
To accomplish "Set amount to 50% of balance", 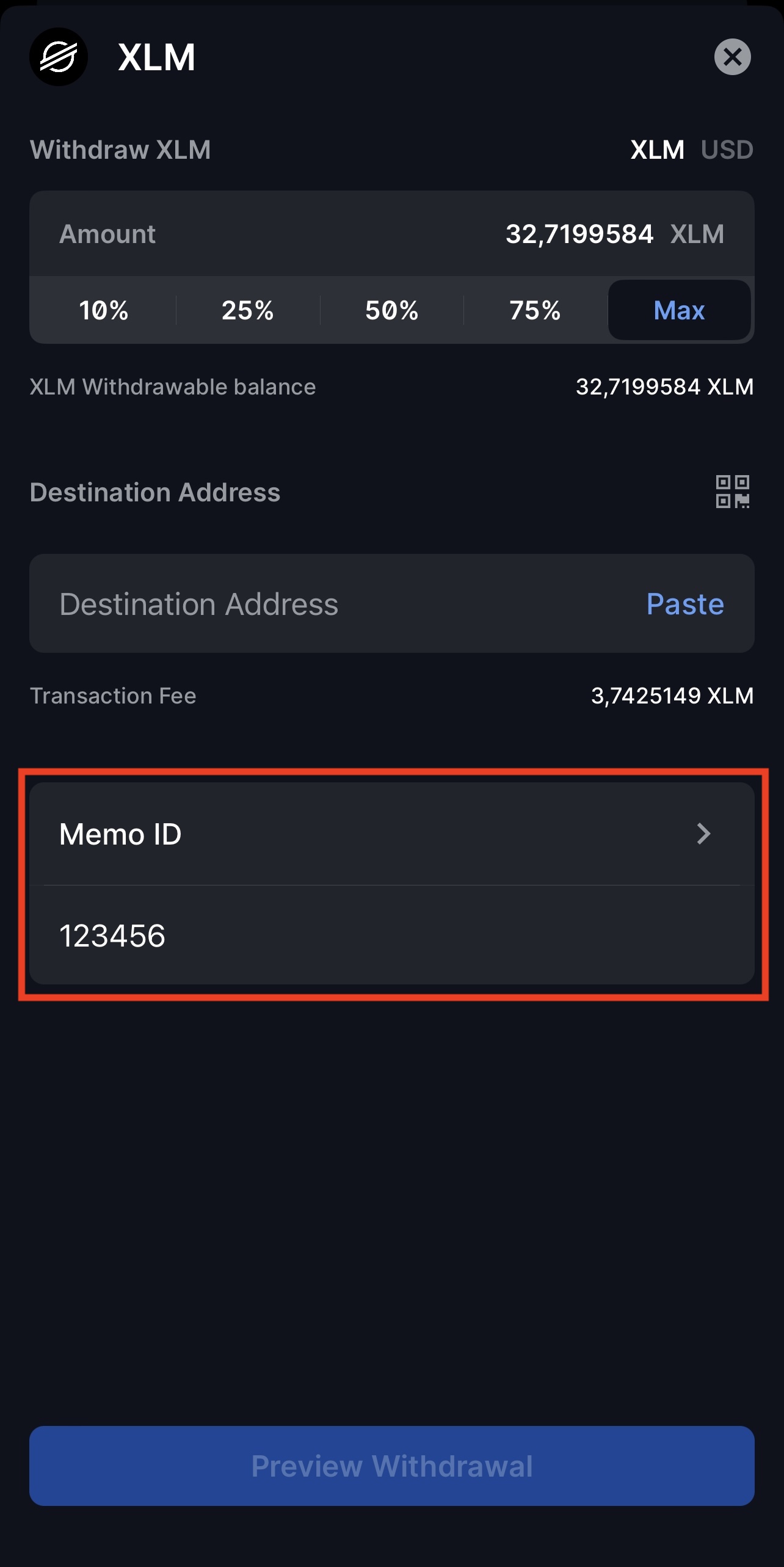I will tap(392, 310).
